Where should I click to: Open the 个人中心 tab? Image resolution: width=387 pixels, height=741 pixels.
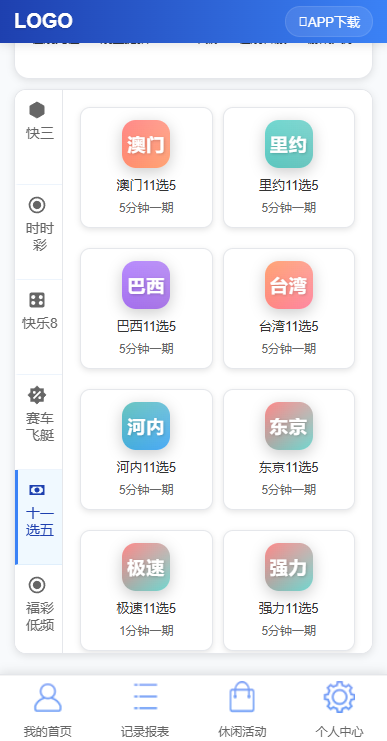click(339, 709)
